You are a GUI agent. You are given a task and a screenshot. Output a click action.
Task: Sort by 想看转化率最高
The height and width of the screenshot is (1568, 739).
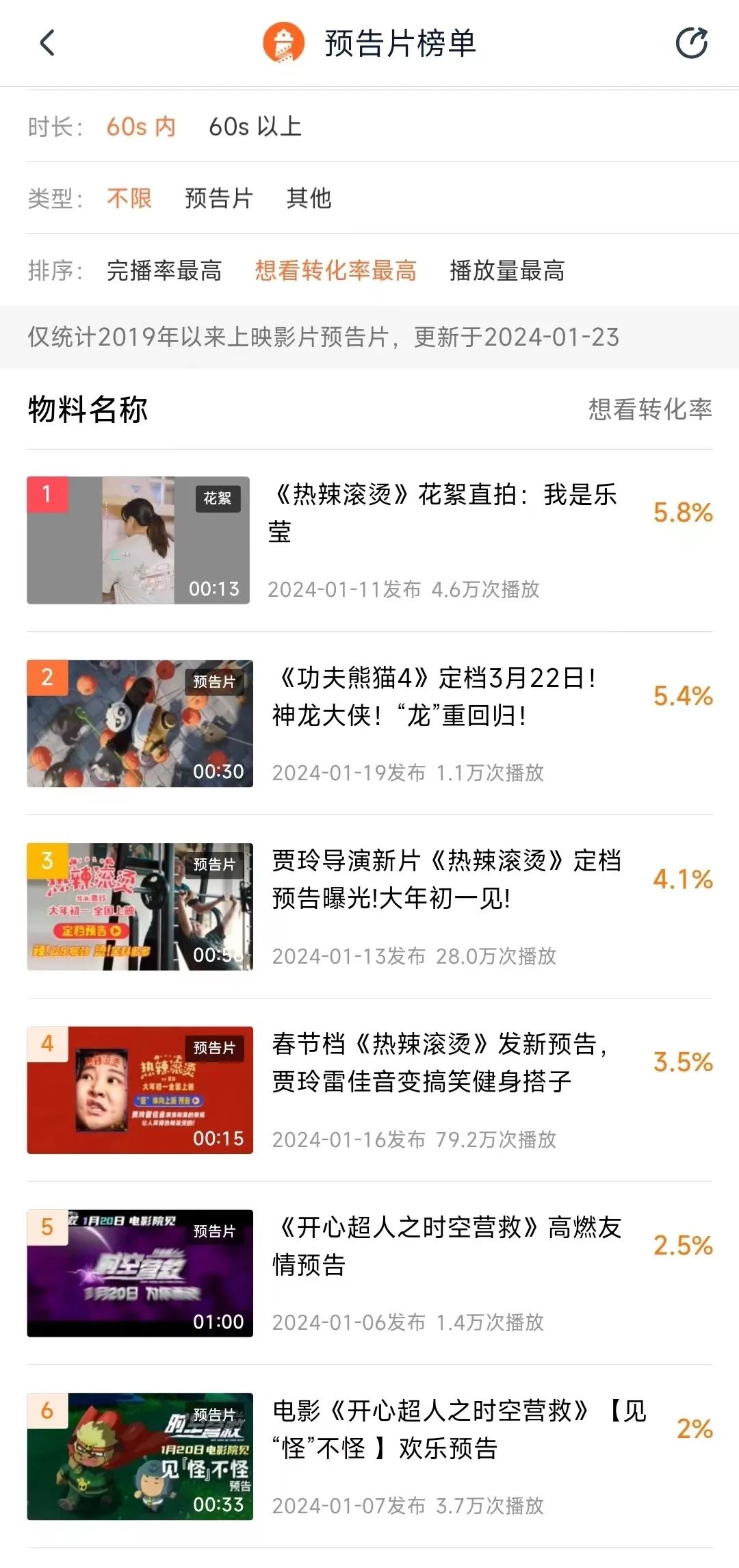tap(335, 271)
